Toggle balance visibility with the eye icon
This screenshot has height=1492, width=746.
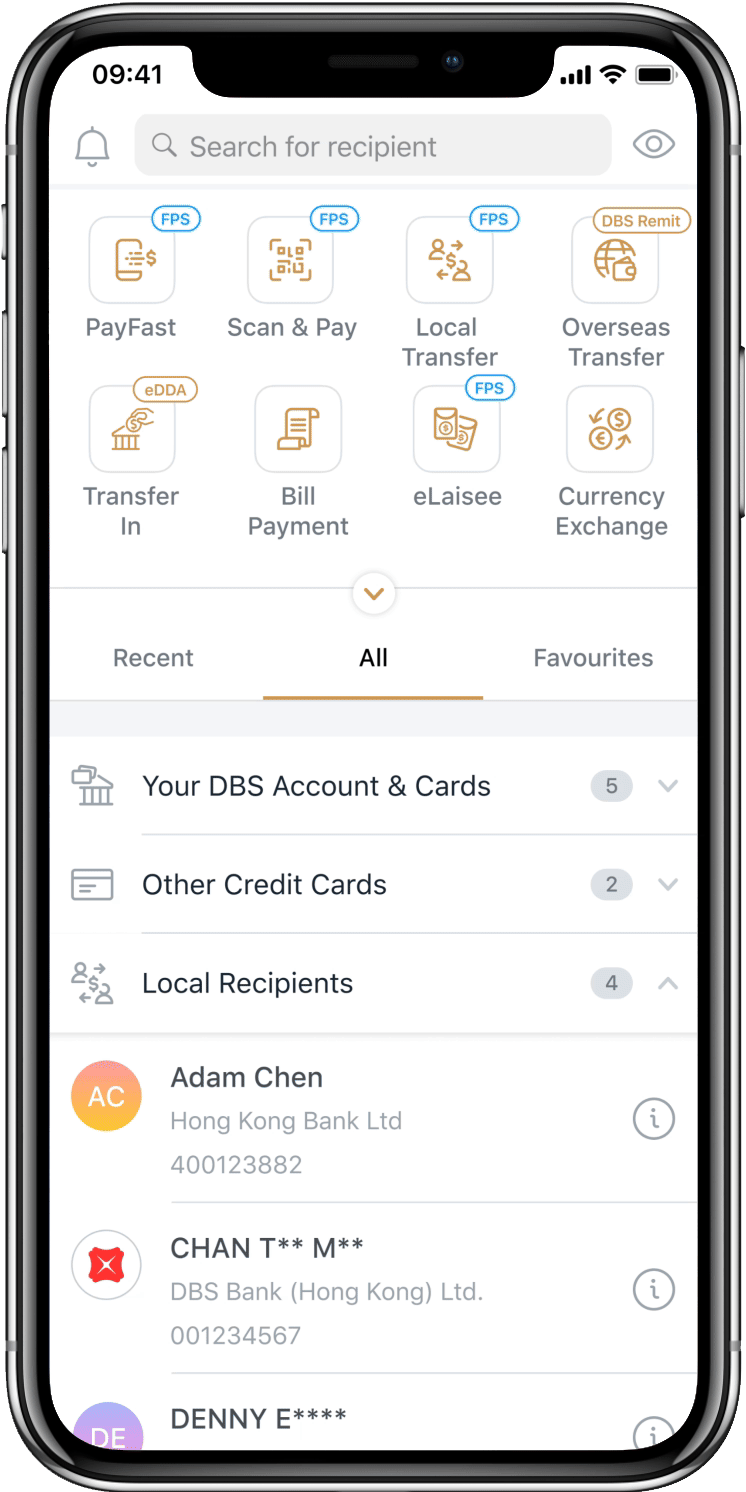(654, 145)
